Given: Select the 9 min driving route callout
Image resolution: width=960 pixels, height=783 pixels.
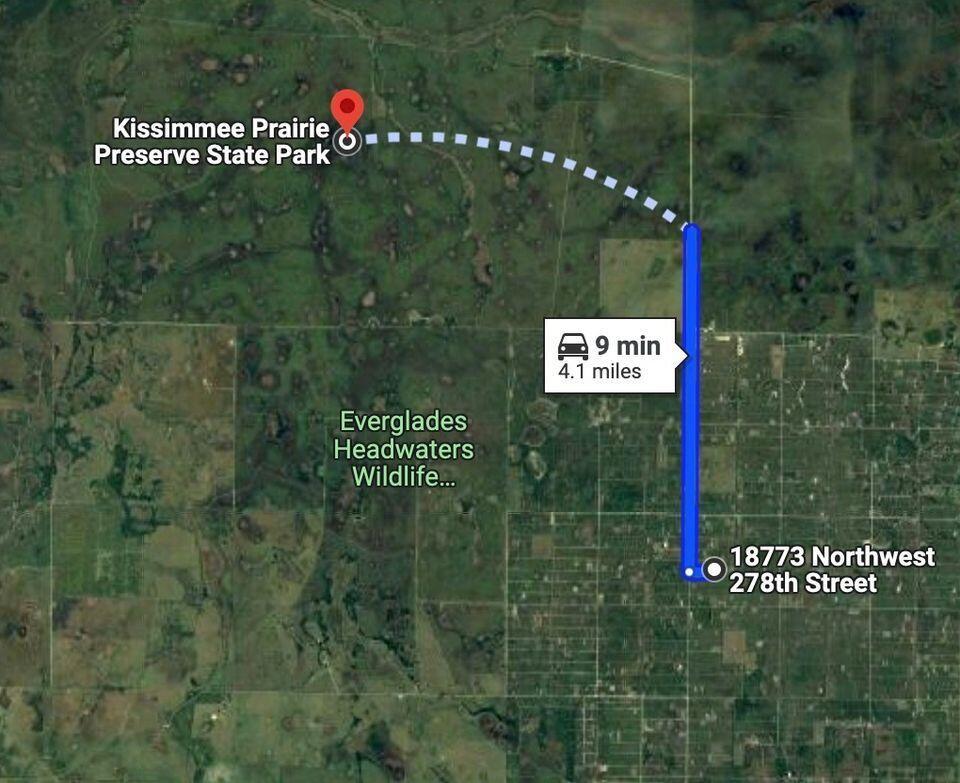Looking at the screenshot, I should (x=610, y=356).
